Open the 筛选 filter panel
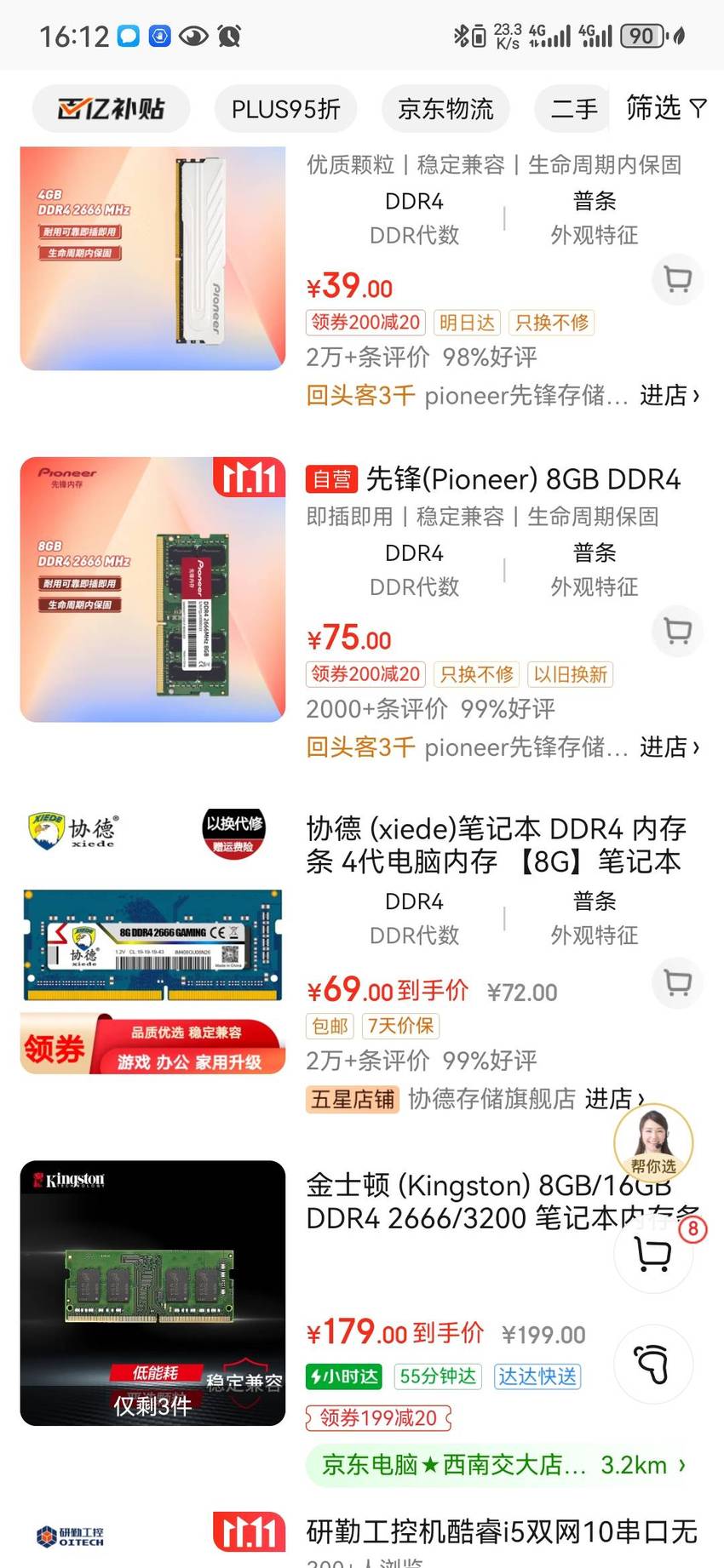Screen dimensions: 724x1568 666,108
